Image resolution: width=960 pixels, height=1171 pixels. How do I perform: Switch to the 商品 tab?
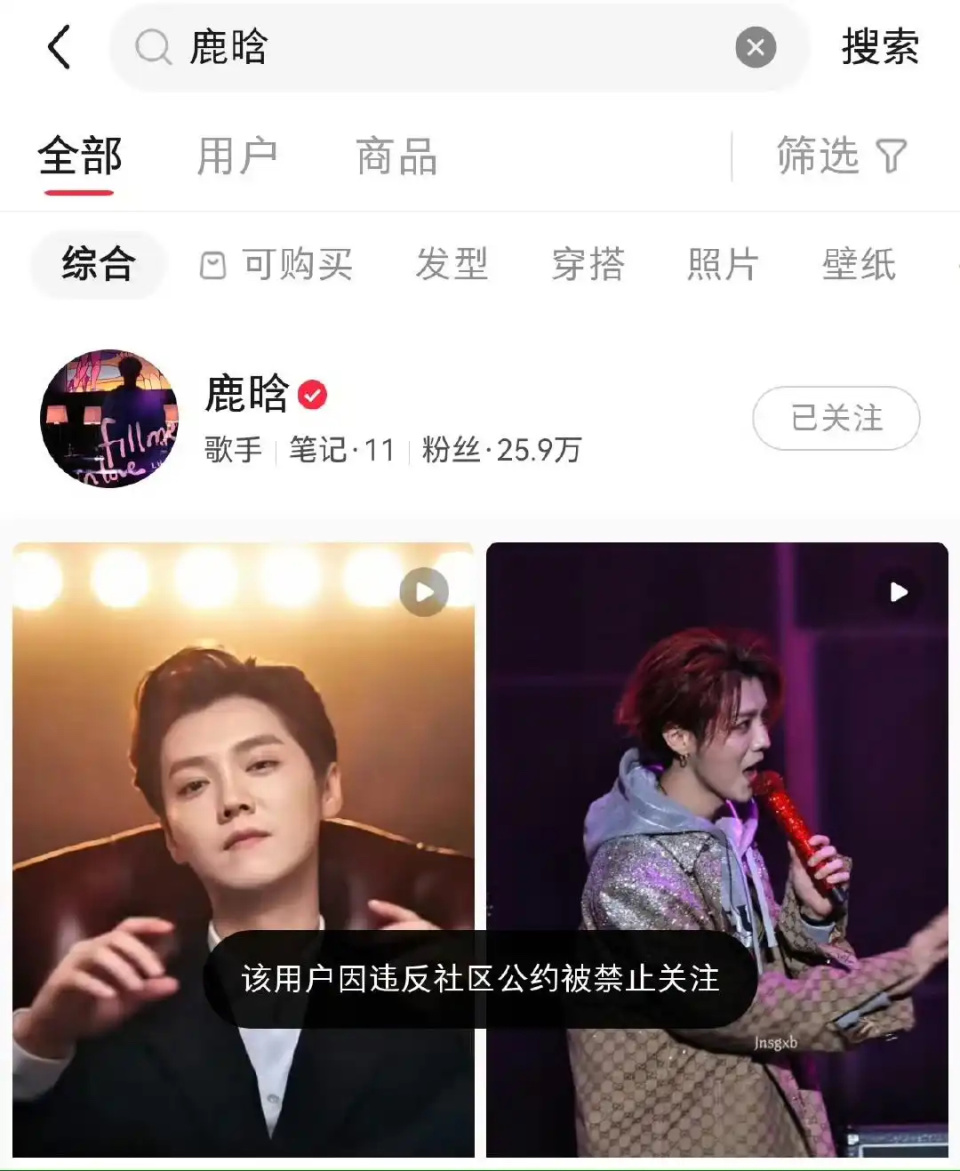[x=395, y=157]
